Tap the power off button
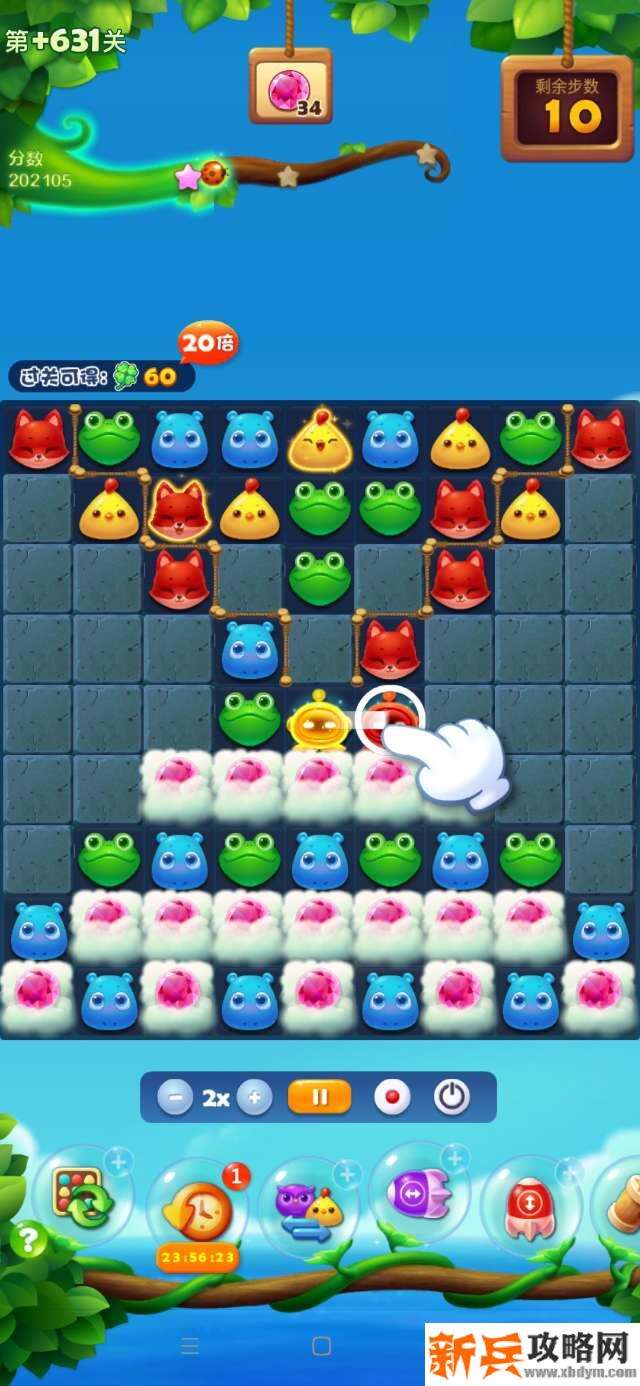640x1386 pixels. click(x=452, y=1097)
